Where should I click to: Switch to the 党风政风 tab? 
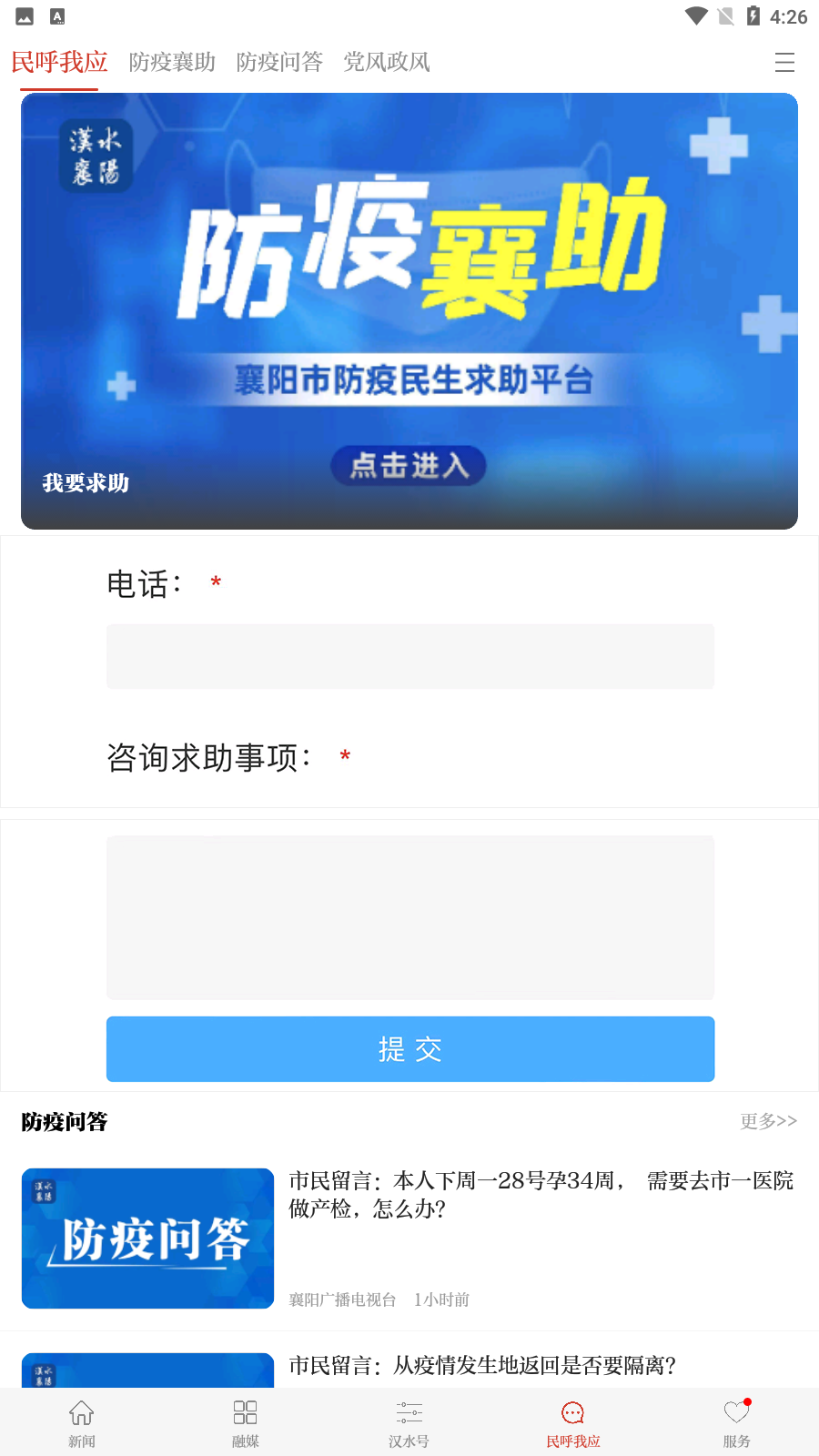pyautogui.click(x=387, y=62)
